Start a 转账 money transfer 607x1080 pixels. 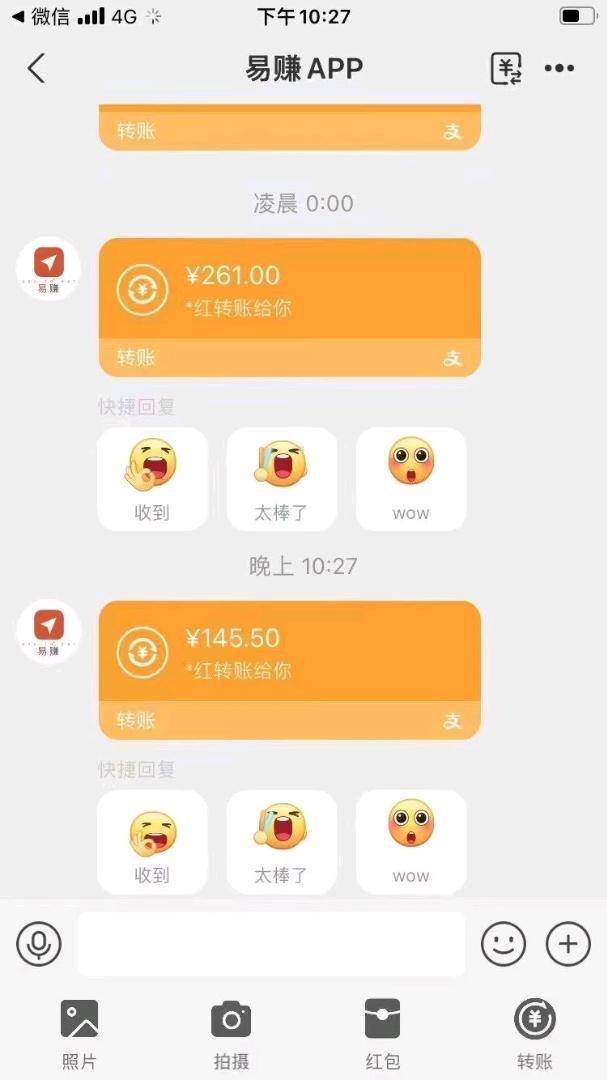[x=534, y=1032]
